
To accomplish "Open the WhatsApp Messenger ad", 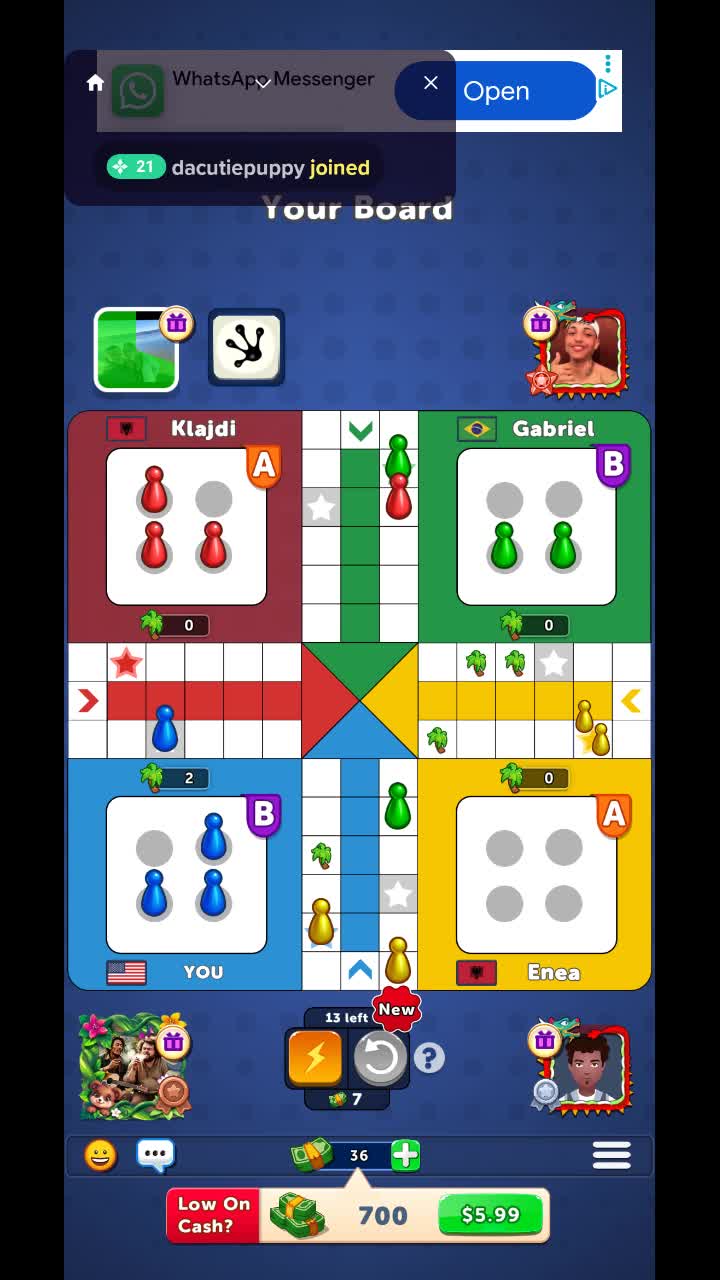I will [496, 91].
